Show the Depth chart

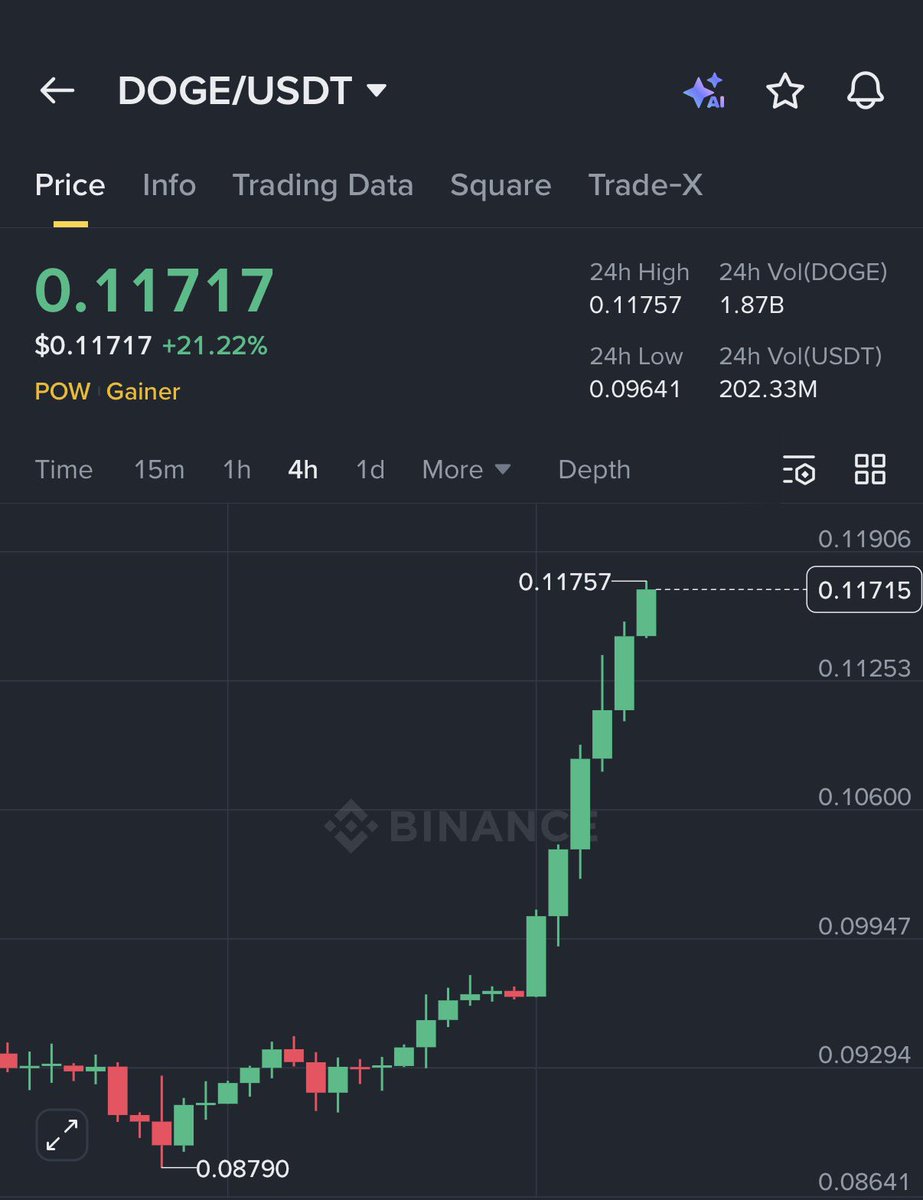click(x=594, y=469)
